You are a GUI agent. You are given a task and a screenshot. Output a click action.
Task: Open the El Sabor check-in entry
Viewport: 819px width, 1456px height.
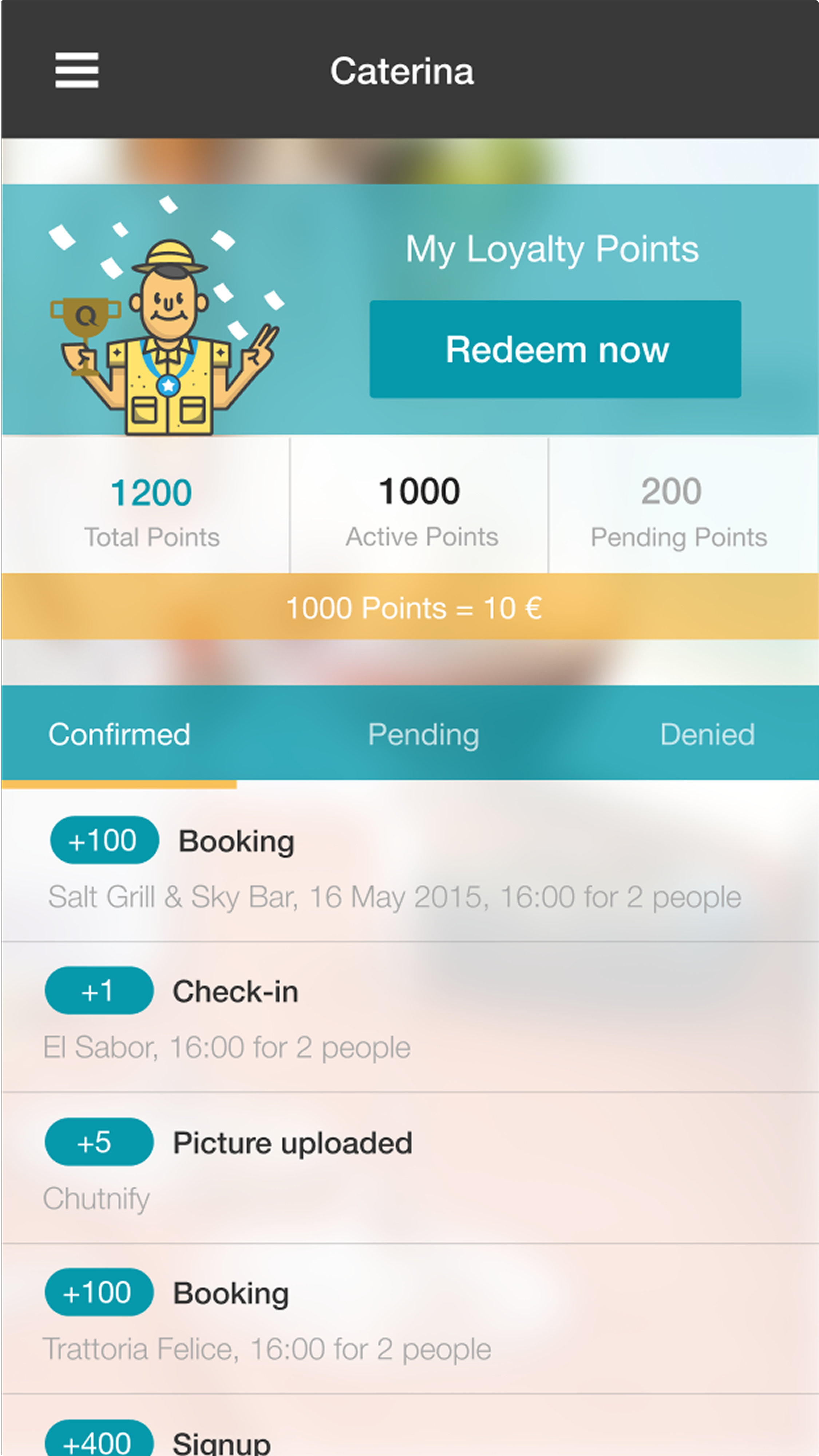tap(409, 1017)
